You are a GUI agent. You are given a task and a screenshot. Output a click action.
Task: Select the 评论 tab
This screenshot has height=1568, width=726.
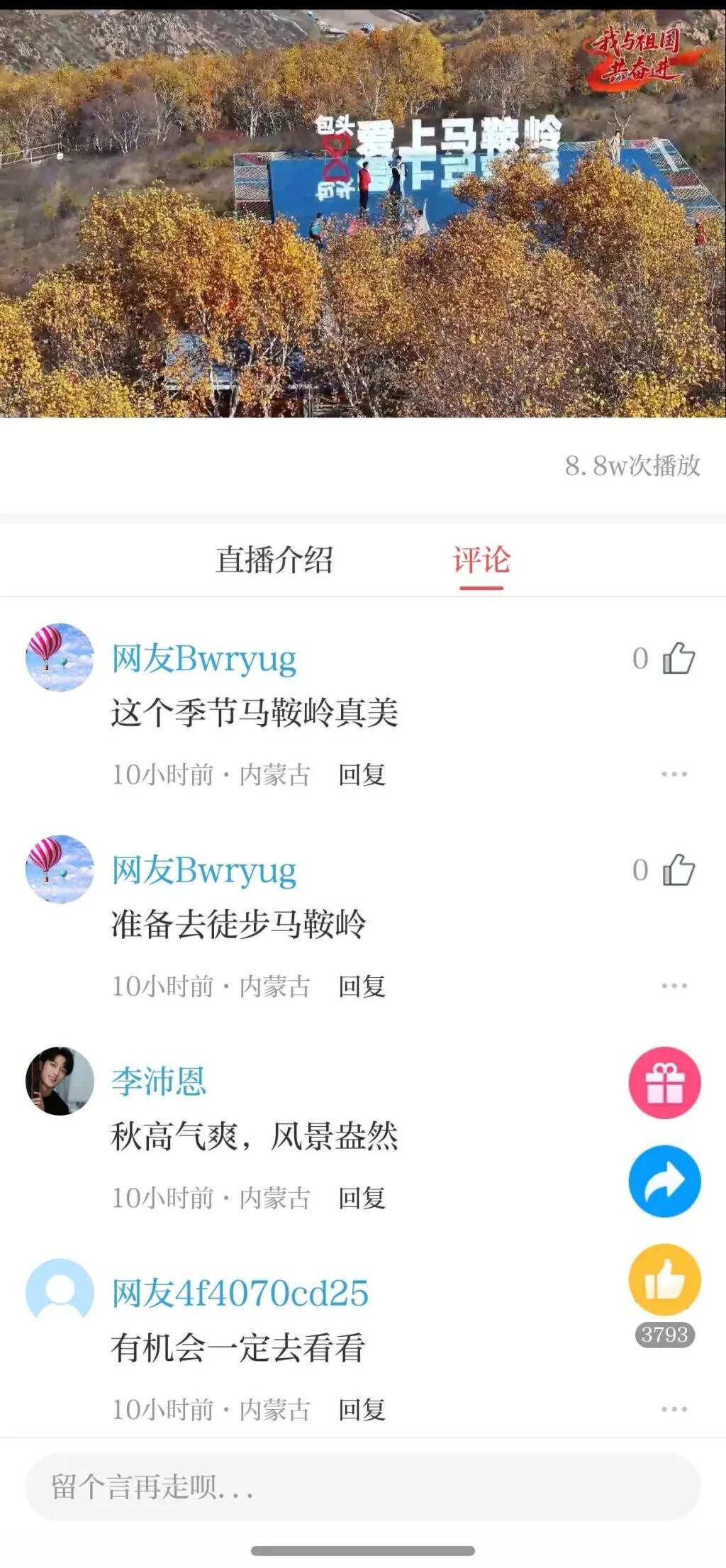point(481,560)
